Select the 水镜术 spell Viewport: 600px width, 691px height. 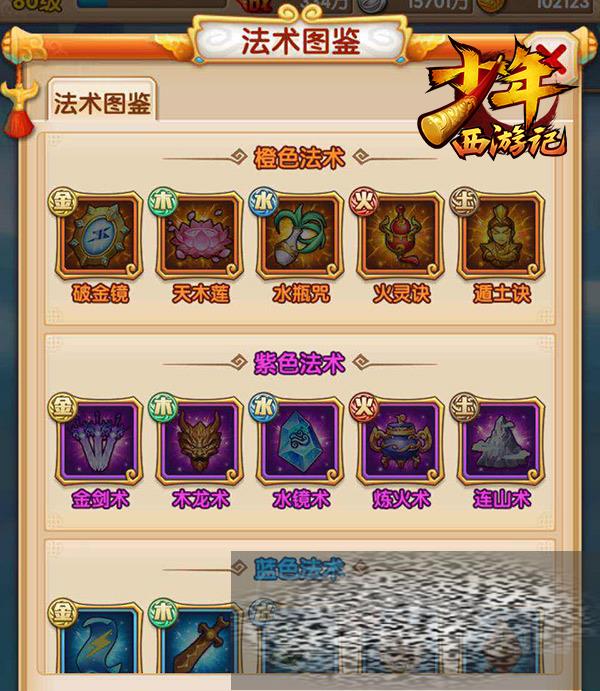click(x=299, y=441)
